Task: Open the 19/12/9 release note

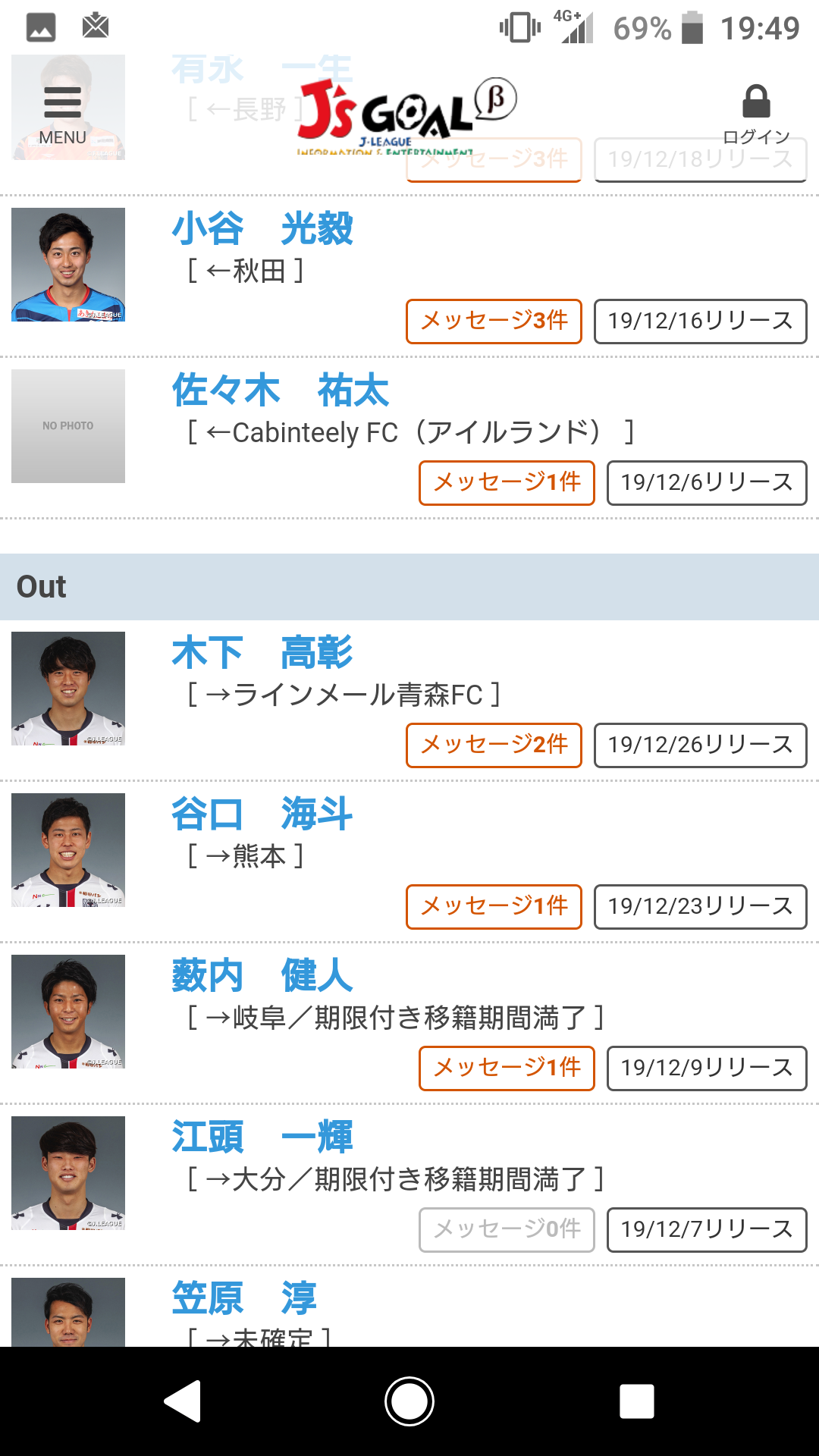Action: (707, 1068)
